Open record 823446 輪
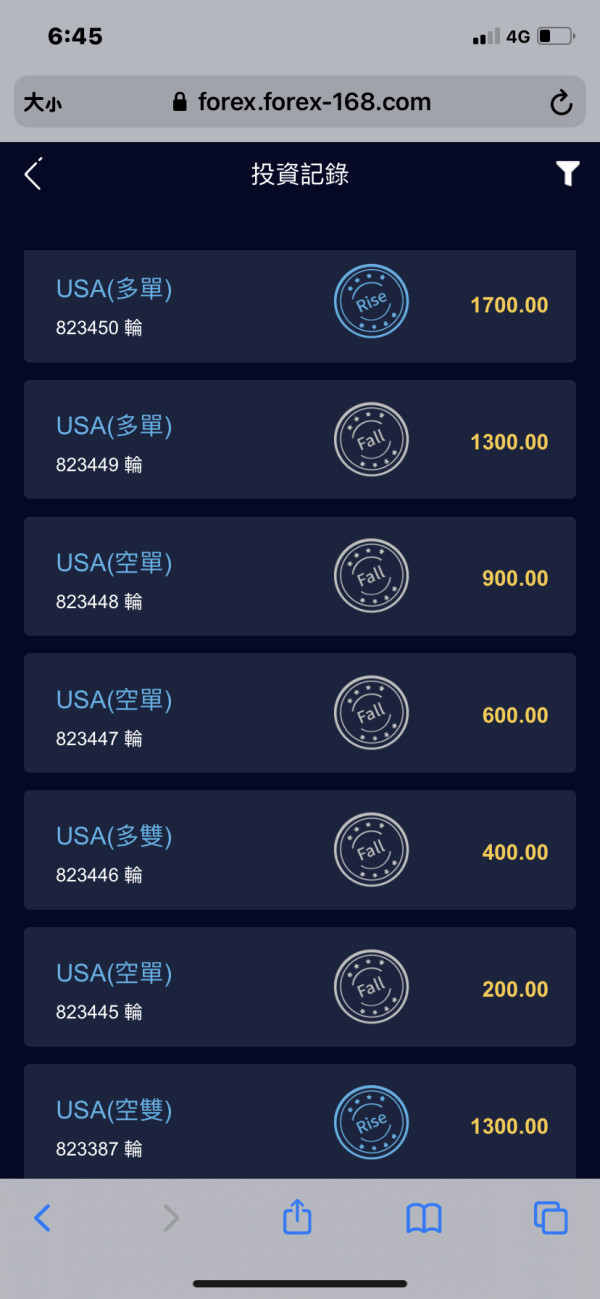 click(300, 850)
